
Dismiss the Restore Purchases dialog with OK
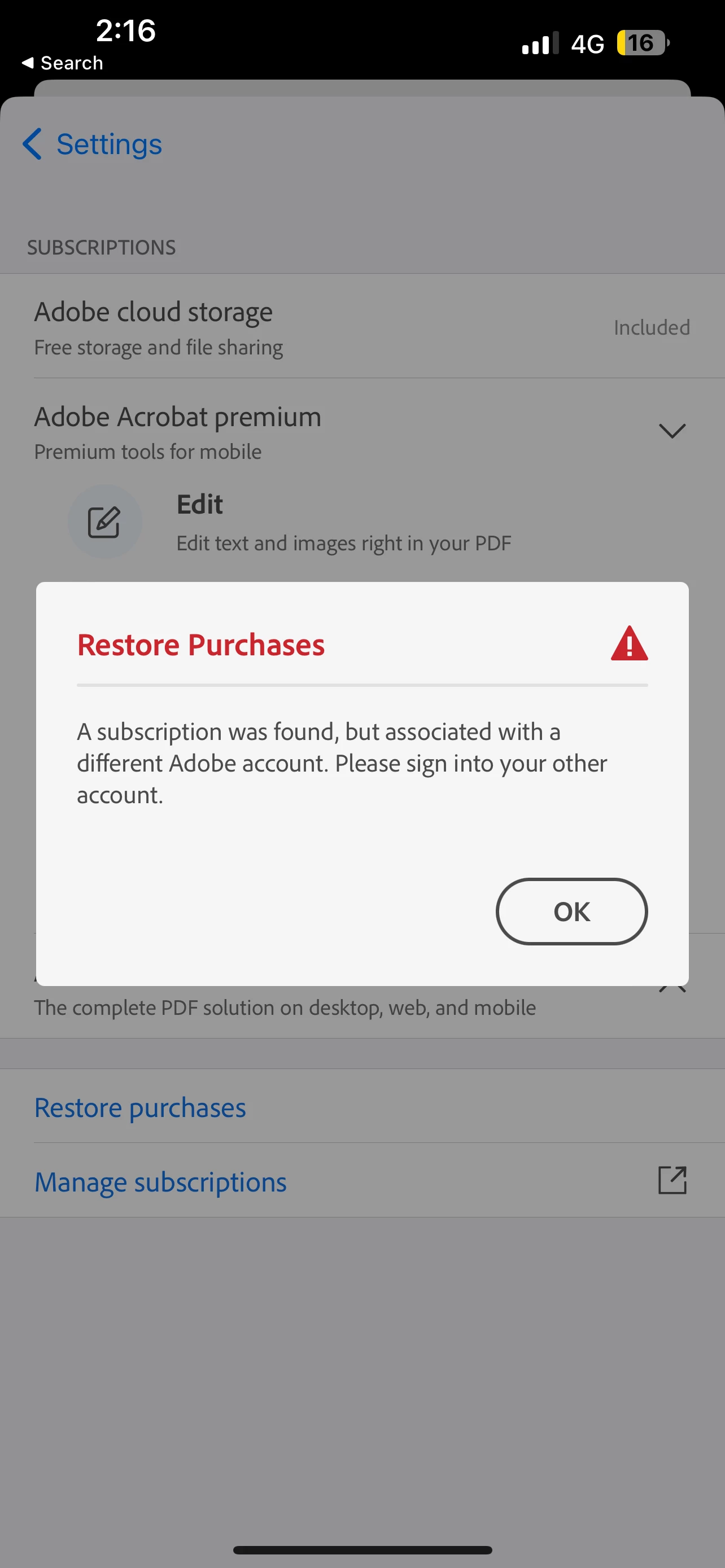[571, 911]
